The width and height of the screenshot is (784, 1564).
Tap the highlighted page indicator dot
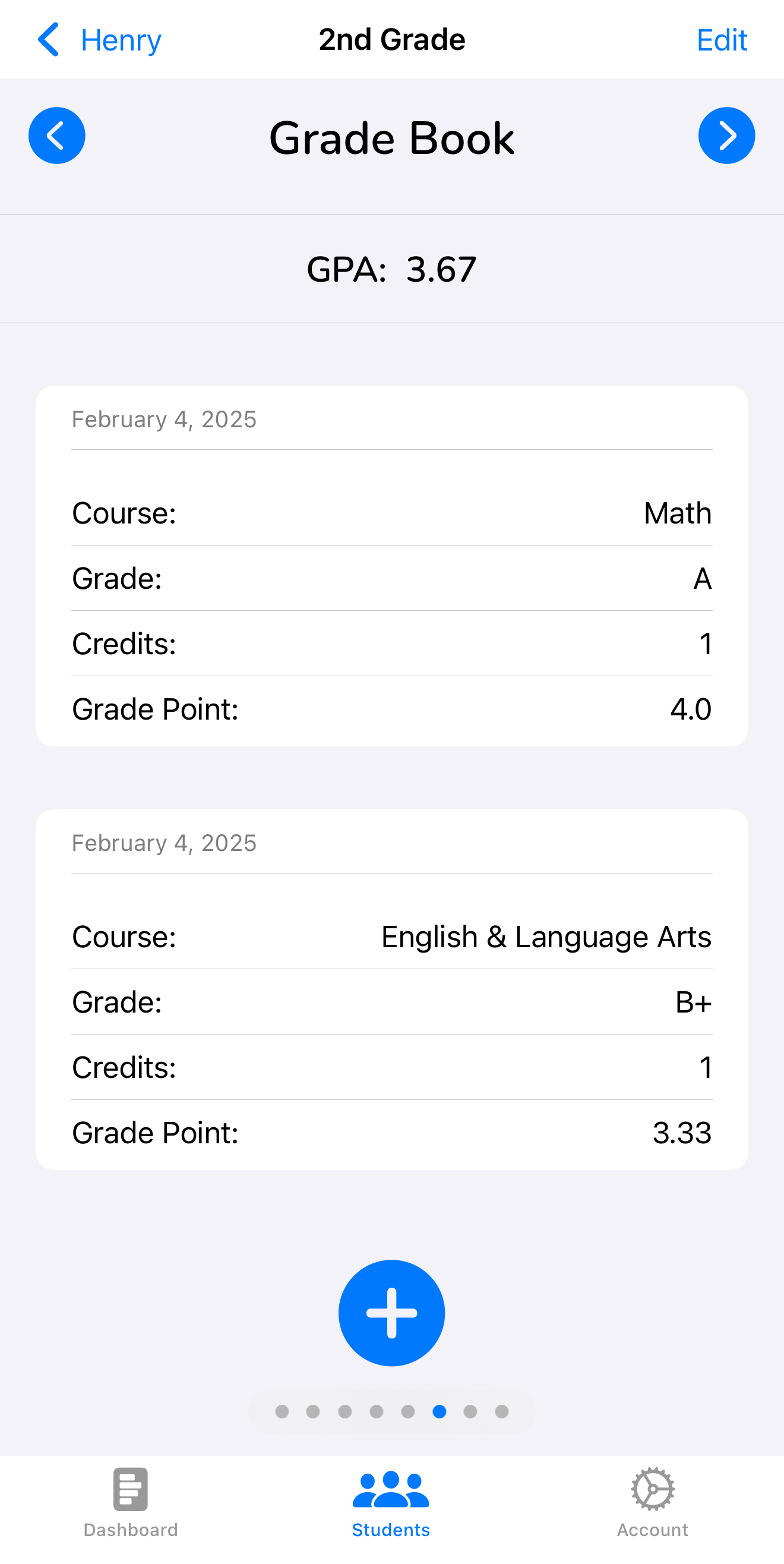pyautogui.click(x=439, y=1412)
